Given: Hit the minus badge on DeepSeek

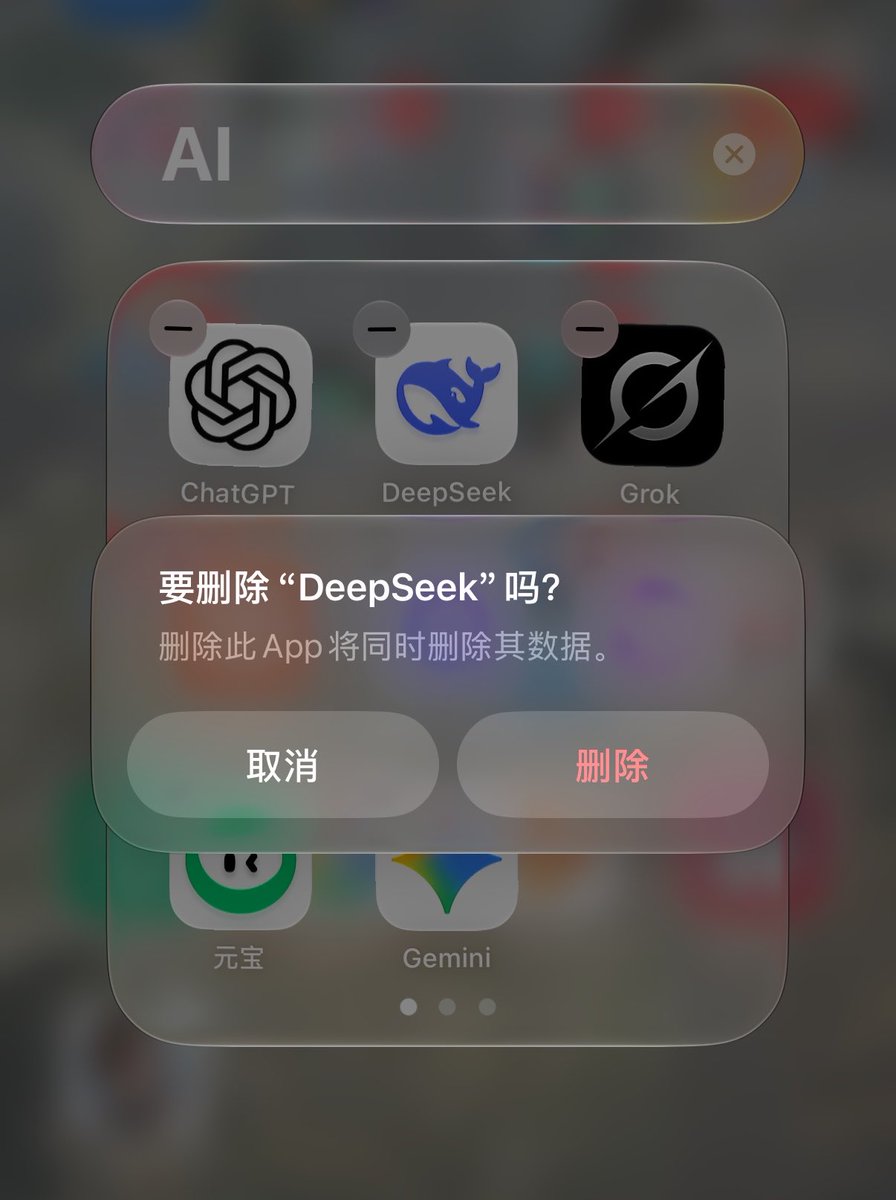Looking at the screenshot, I should click(382, 327).
